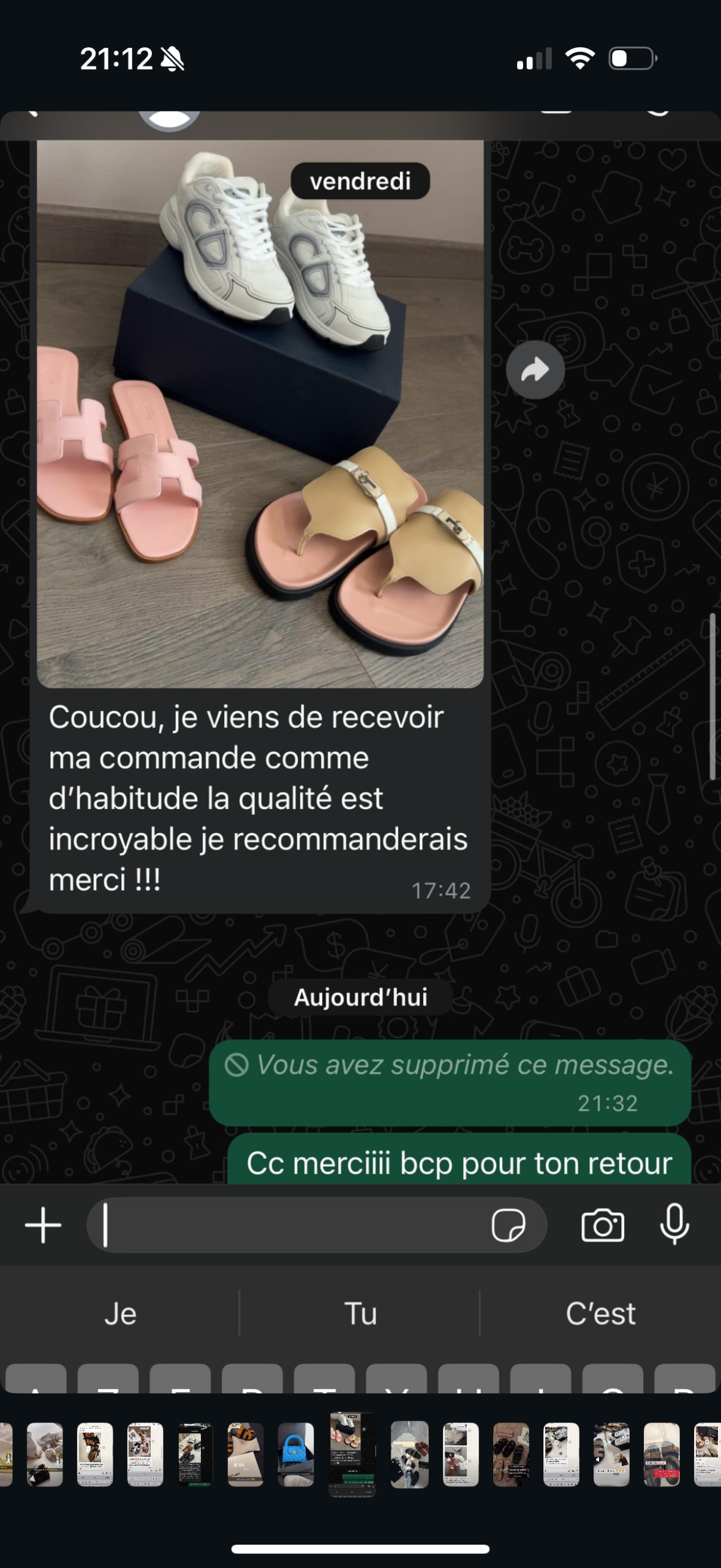Open the chat screenshot thumbnail with two stacked photos
Image resolution: width=721 pixels, height=1568 pixels.
point(461,1454)
